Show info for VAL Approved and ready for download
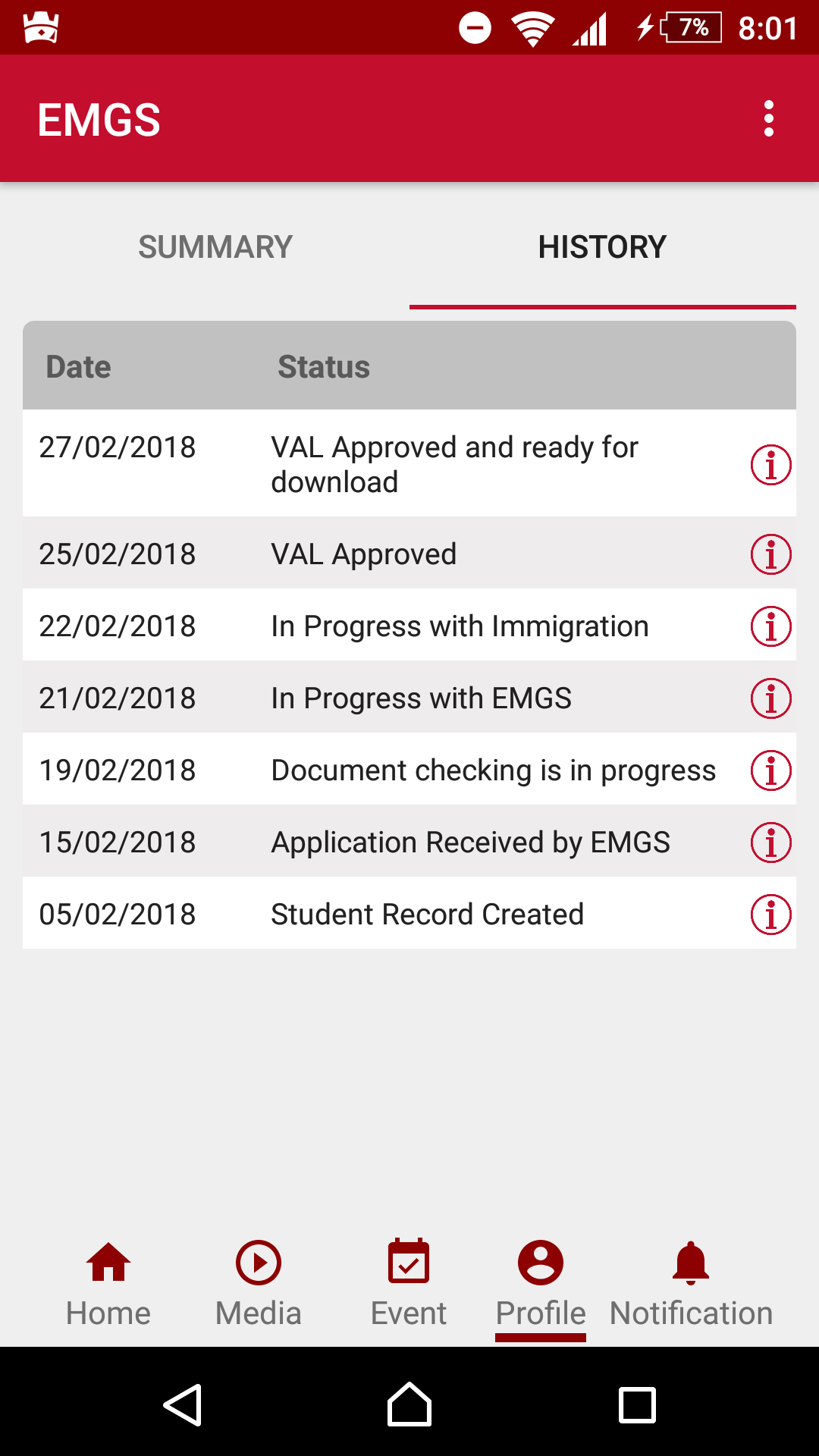The height and width of the screenshot is (1456, 819). pyautogui.click(x=770, y=465)
